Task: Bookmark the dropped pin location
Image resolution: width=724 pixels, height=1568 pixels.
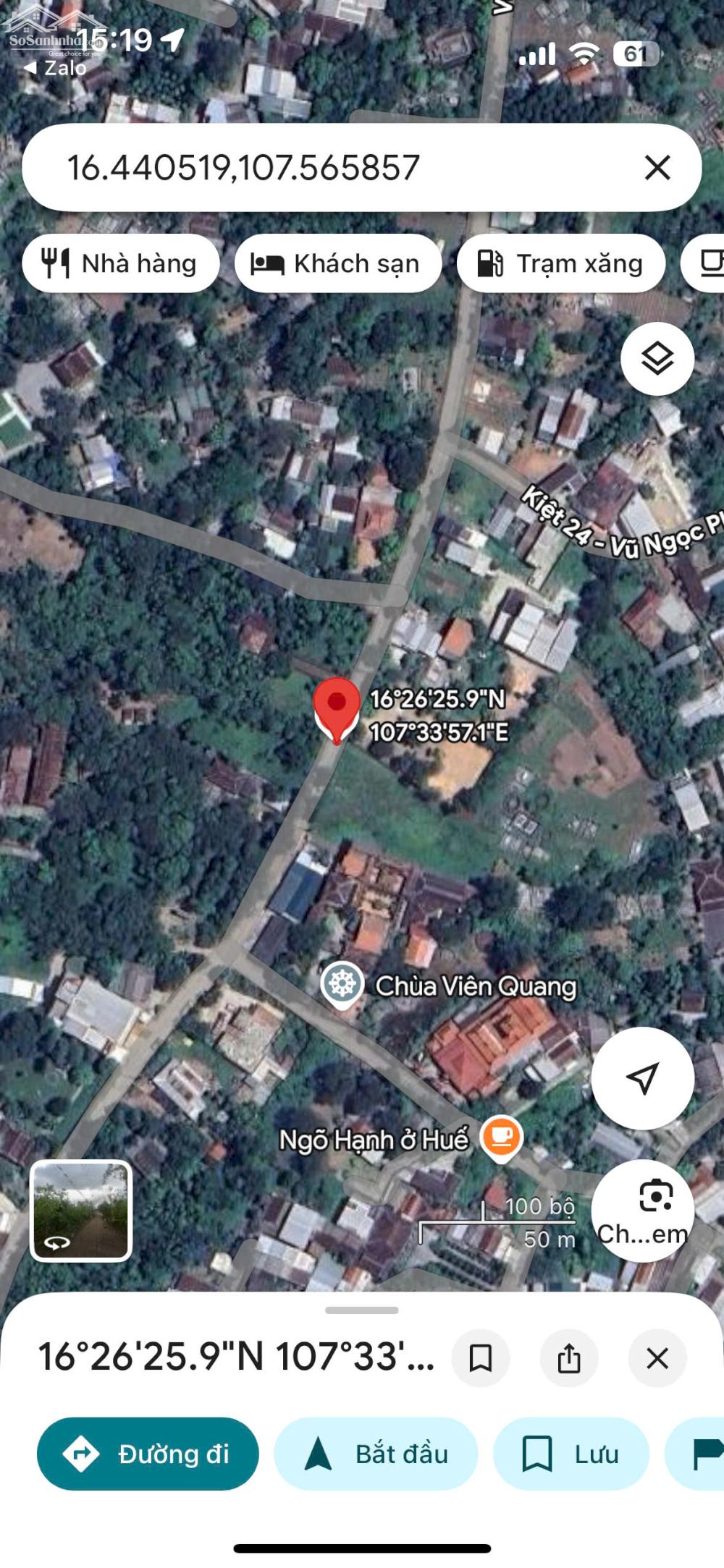Action: (481, 1358)
